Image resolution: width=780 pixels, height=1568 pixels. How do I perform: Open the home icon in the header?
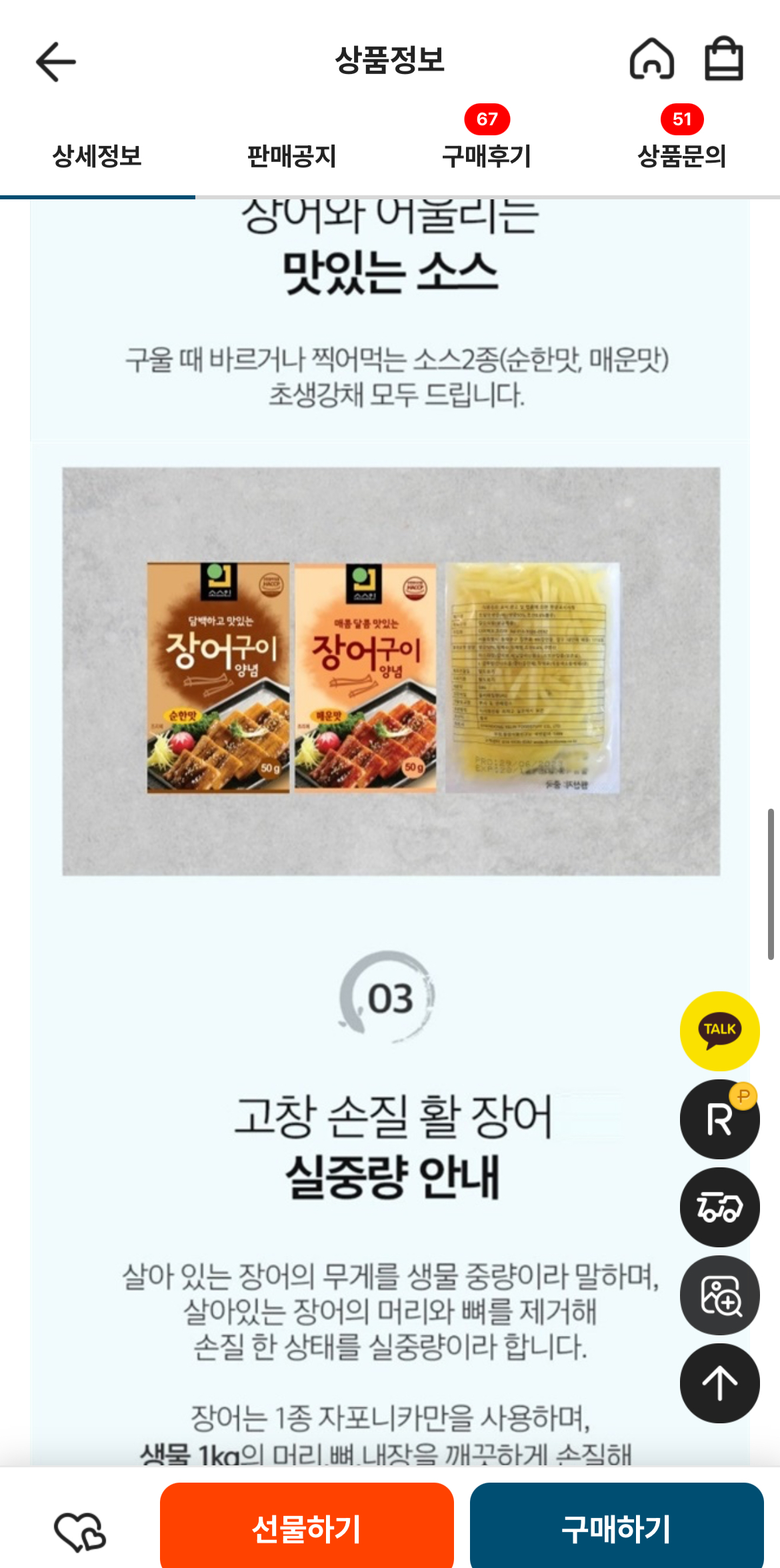(x=651, y=59)
